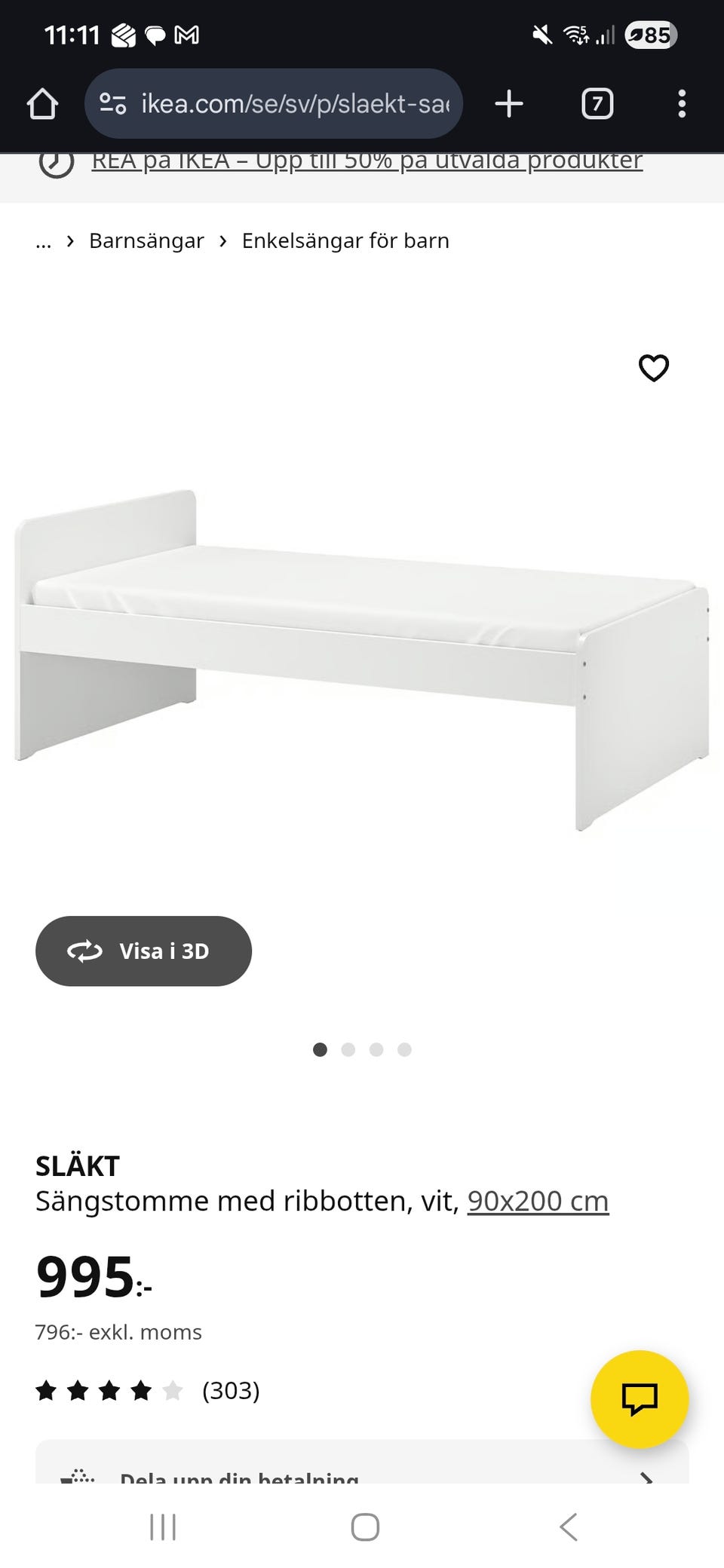724x1568 pixels.
Task: Open a new browser tab
Action: [x=509, y=104]
